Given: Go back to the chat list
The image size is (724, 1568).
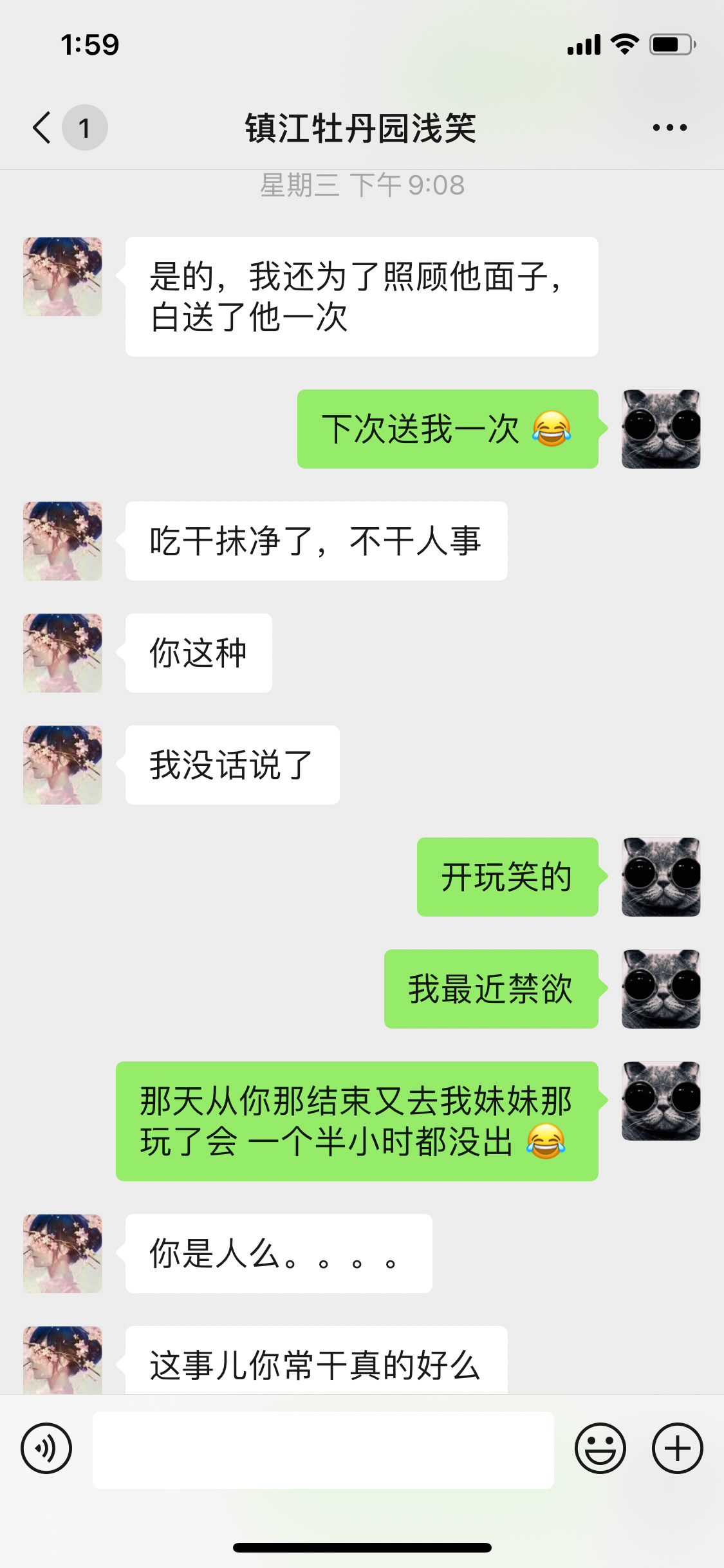Looking at the screenshot, I should [42, 127].
